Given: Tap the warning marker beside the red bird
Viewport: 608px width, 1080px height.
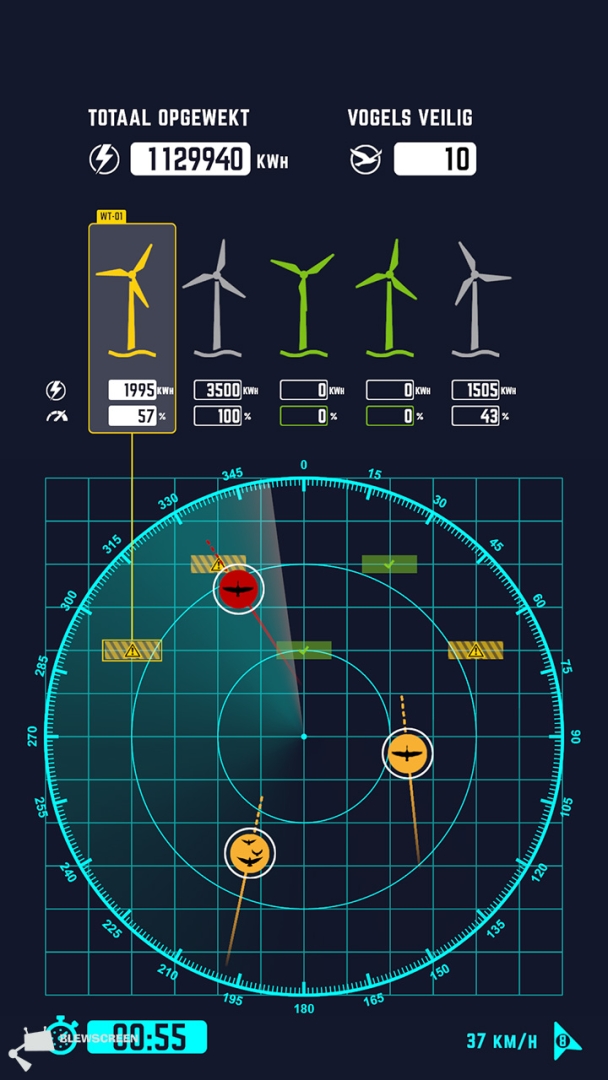Looking at the screenshot, I should pos(218,564).
